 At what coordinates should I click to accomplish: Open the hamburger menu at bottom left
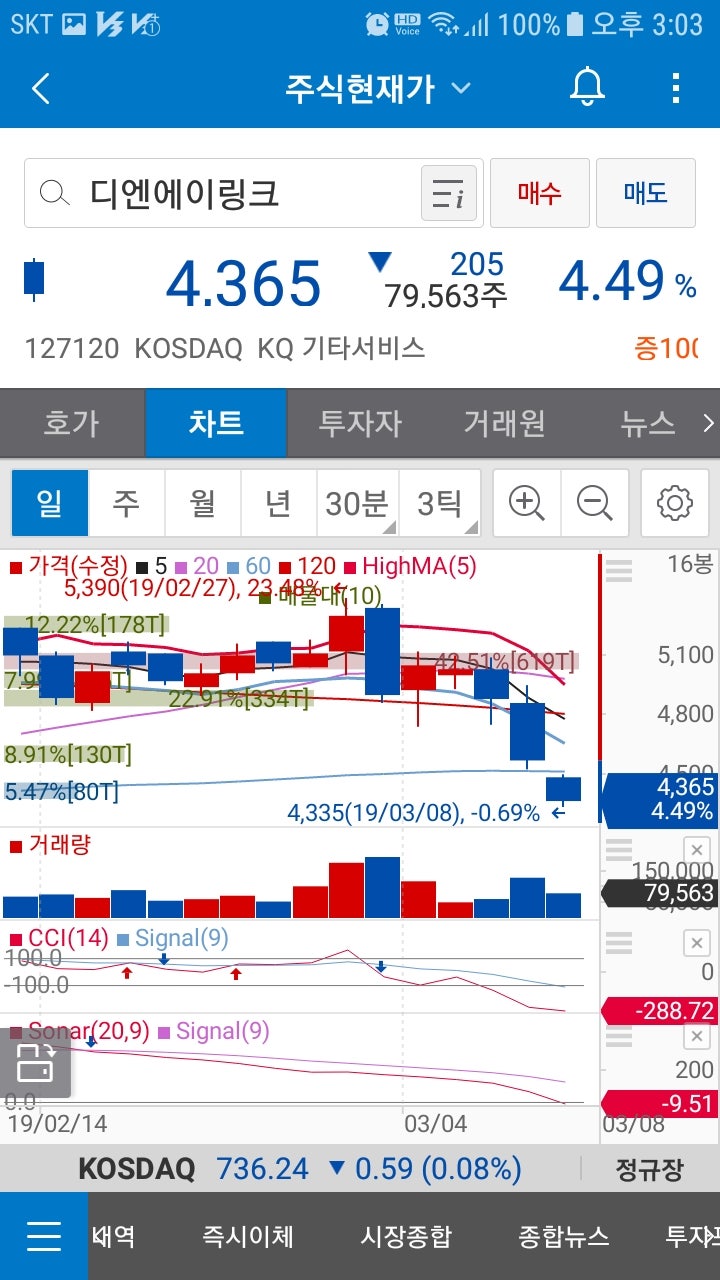click(x=44, y=1237)
